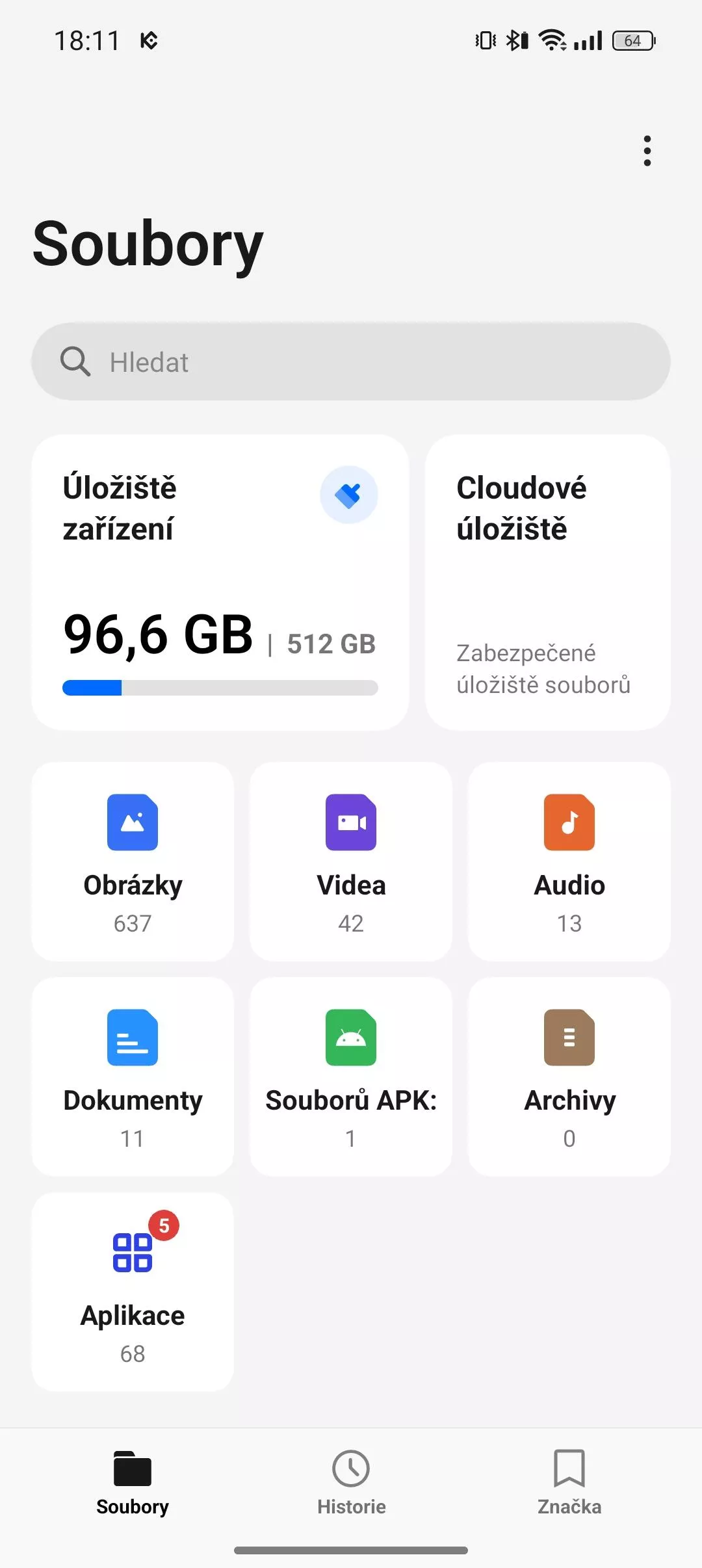Open the Cloudové úložiště card
The image size is (702, 1568).
(x=548, y=582)
